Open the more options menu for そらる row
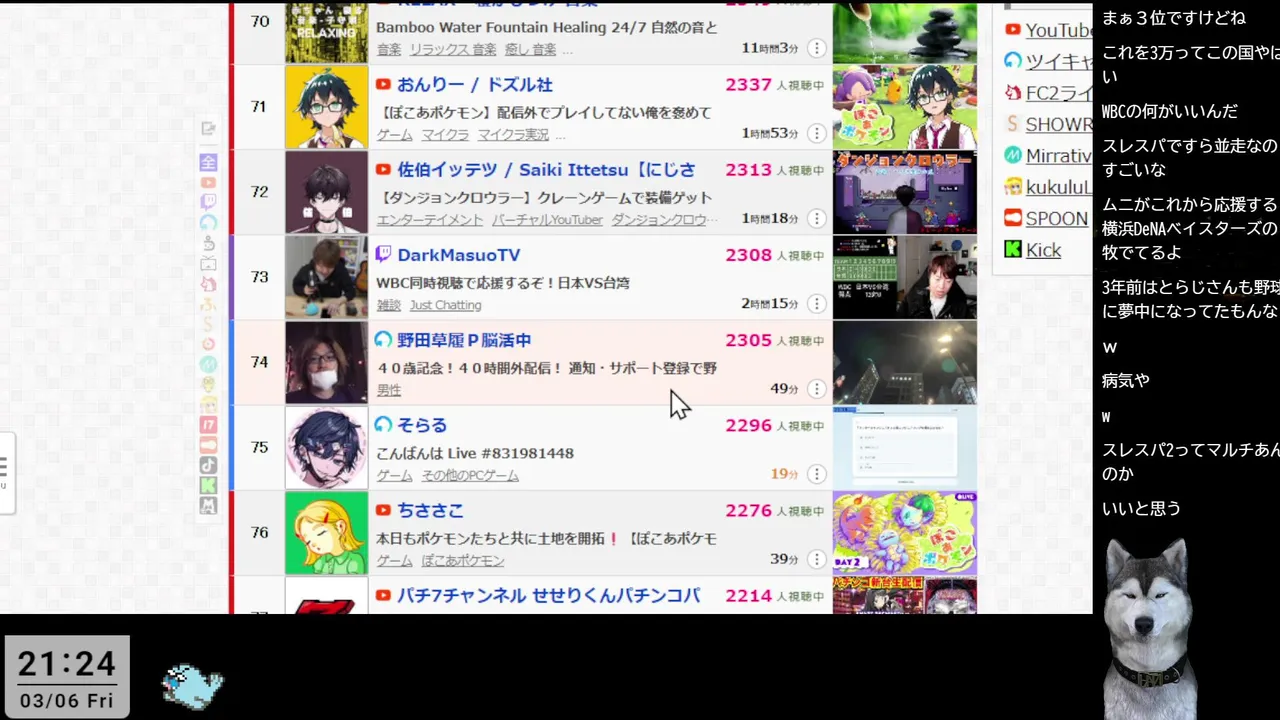Image resolution: width=1280 pixels, height=720 pixels. (817, 474)
